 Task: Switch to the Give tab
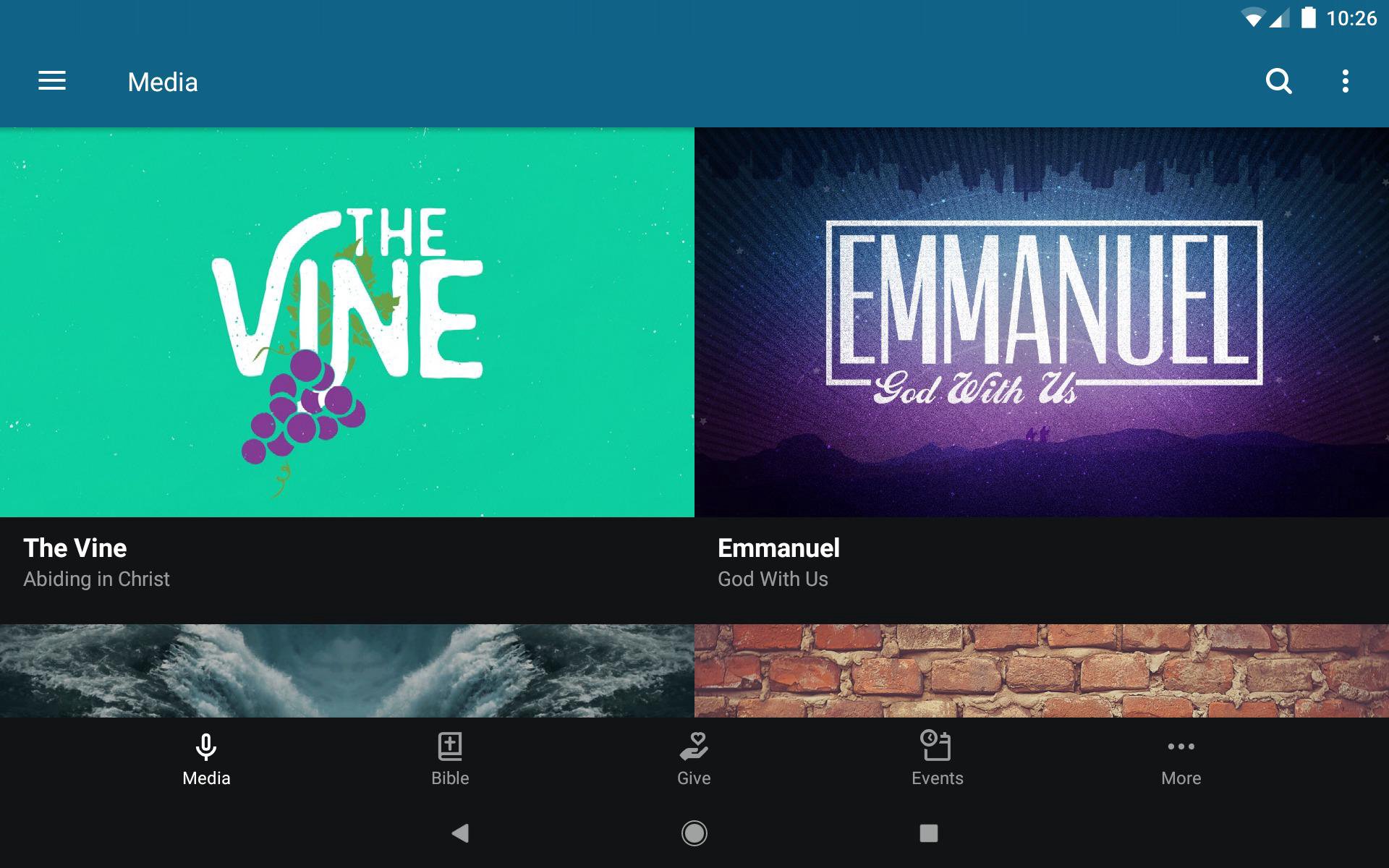pos(694,759)
